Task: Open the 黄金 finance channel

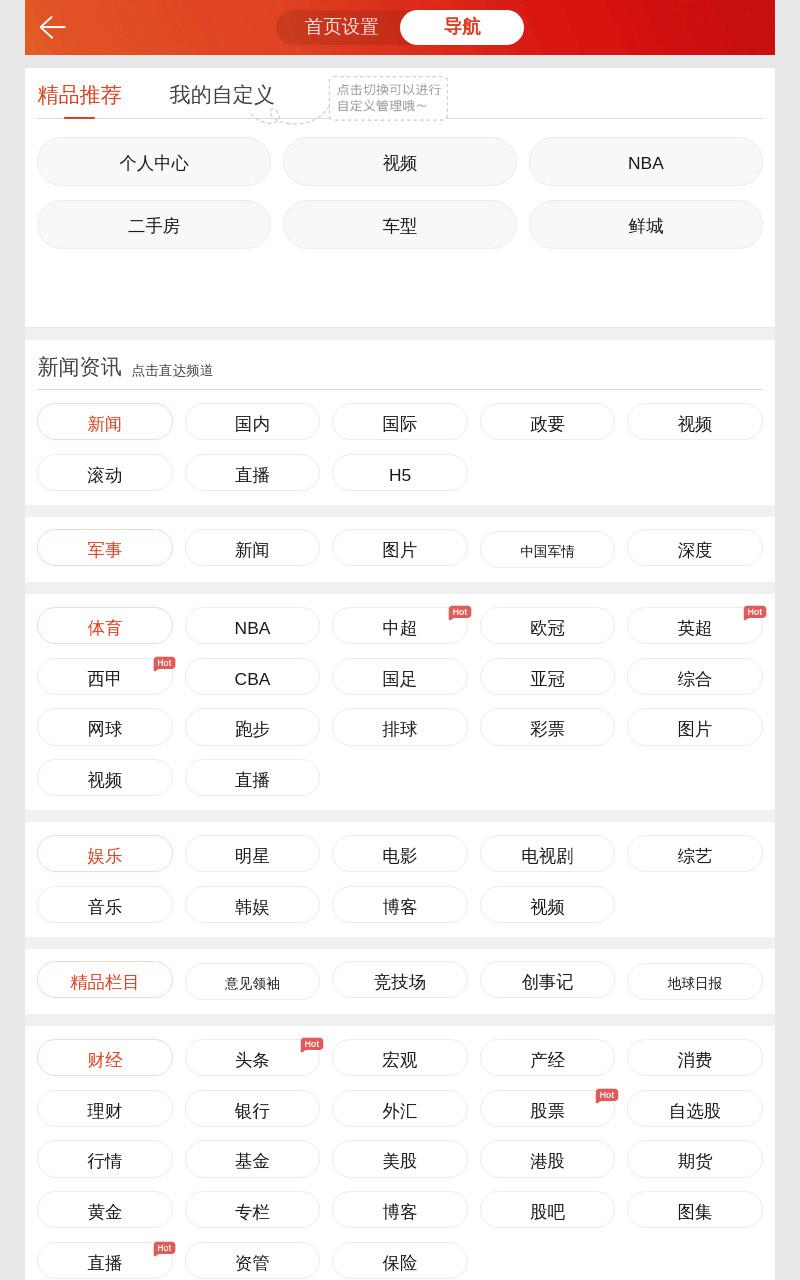Action: point(105,1210)
